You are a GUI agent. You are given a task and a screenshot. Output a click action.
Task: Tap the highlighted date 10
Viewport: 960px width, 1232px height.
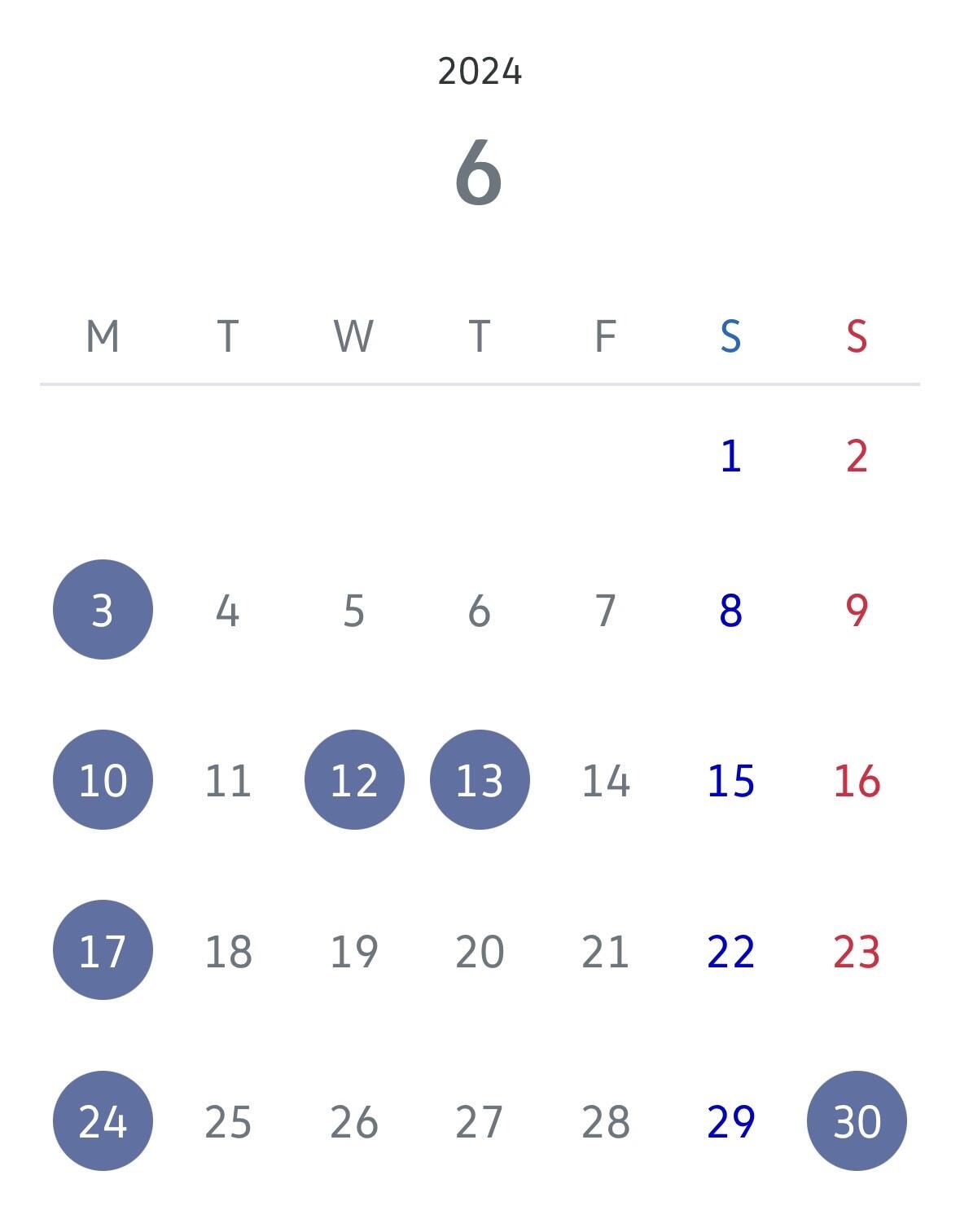(103, 780)
